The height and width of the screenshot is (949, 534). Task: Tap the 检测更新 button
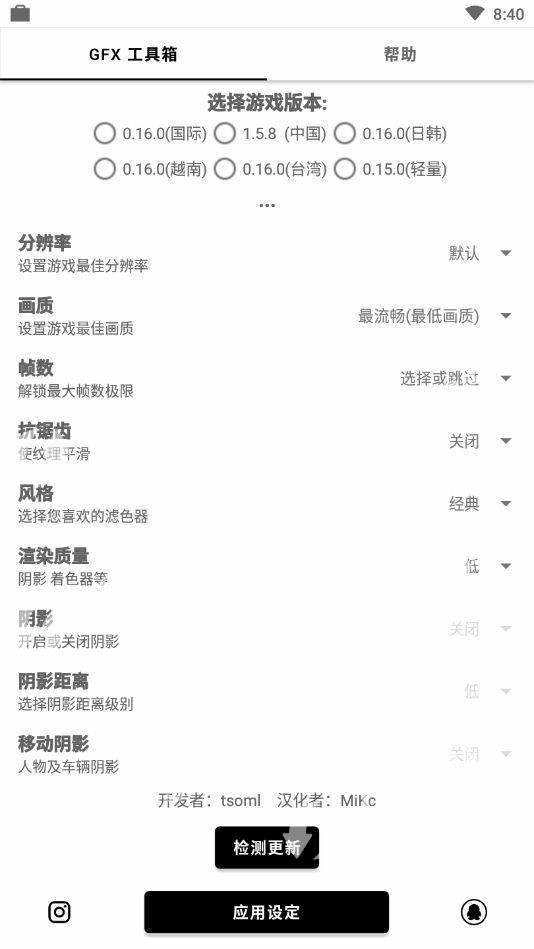tap(267, 847)
